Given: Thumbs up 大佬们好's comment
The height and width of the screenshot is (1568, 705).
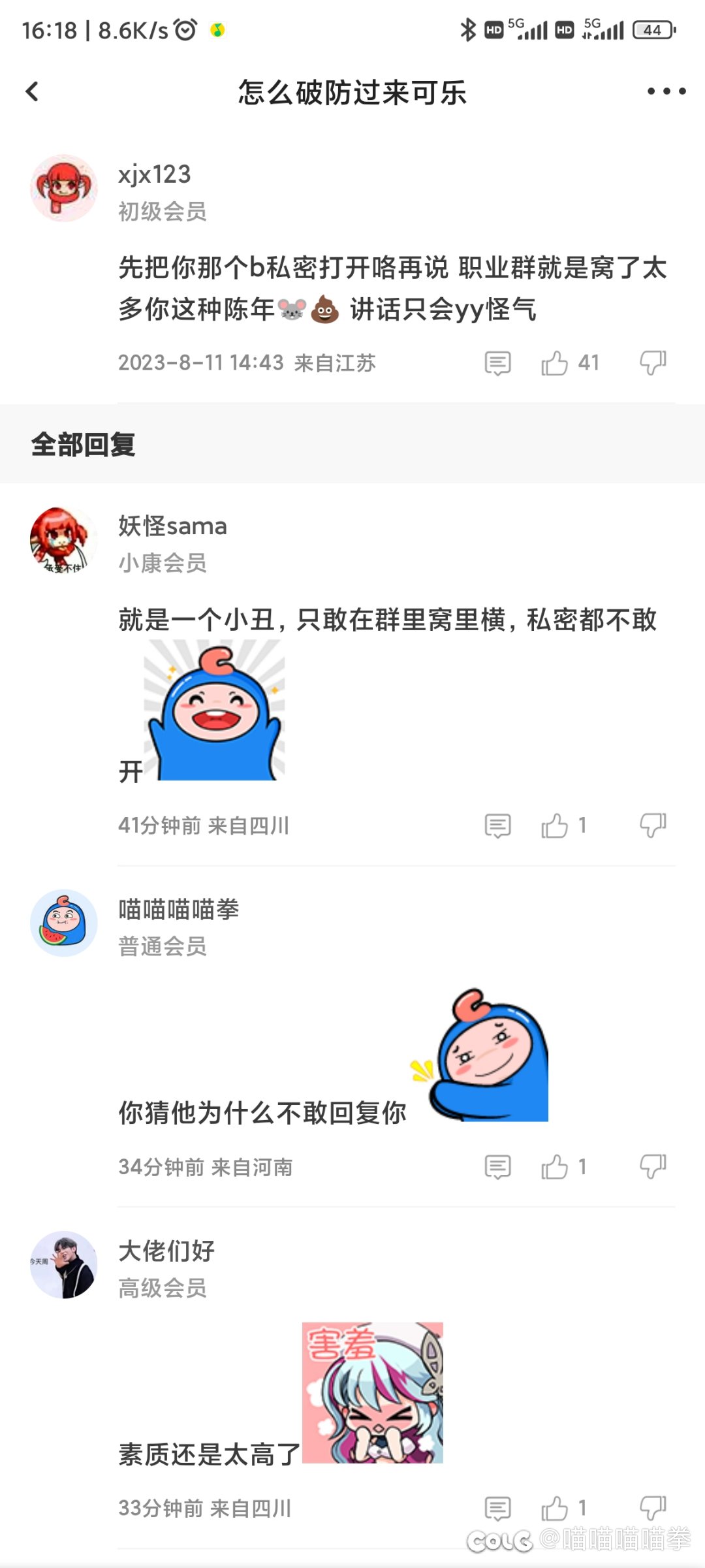Looking at the screenshot, I should [x=555, y=1509].
